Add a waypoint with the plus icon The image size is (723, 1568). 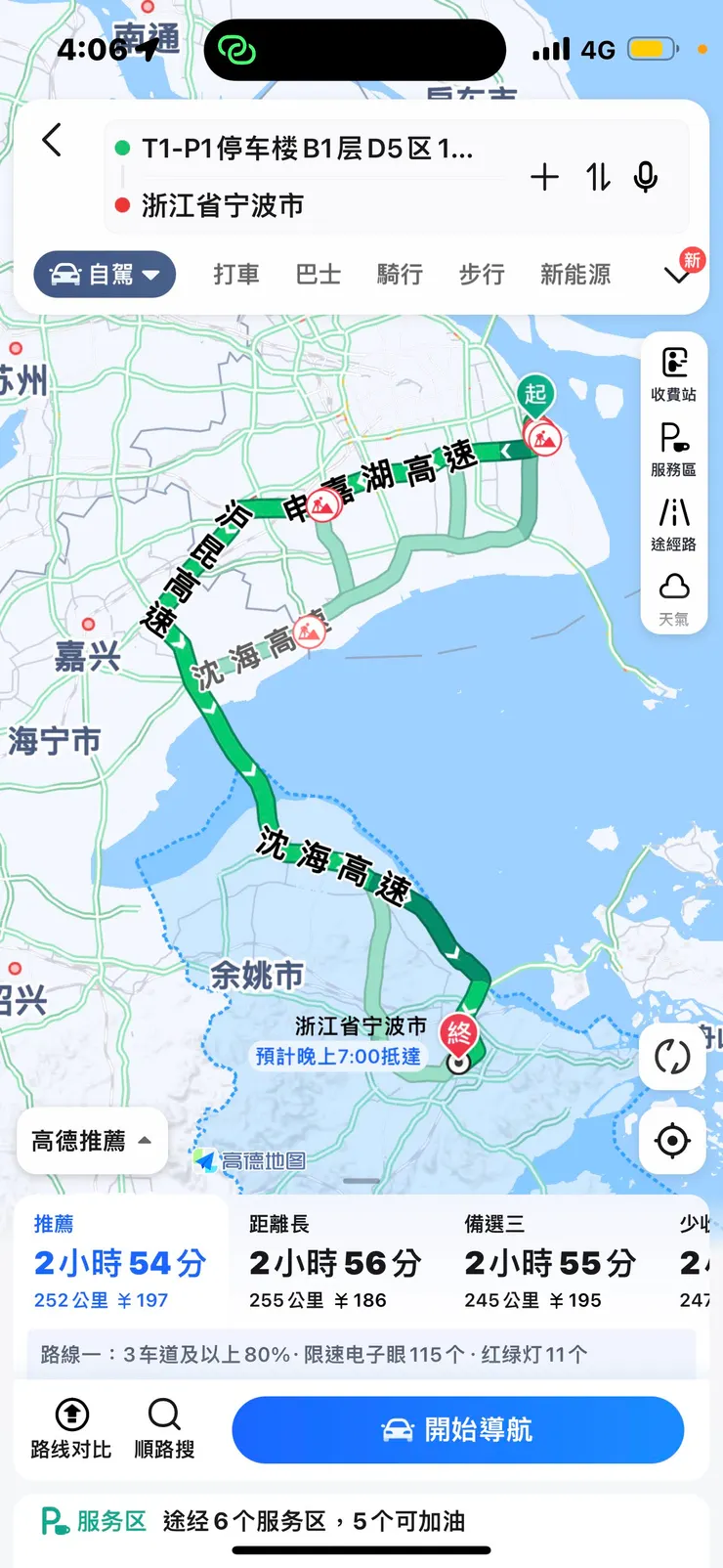pos(545,178)
